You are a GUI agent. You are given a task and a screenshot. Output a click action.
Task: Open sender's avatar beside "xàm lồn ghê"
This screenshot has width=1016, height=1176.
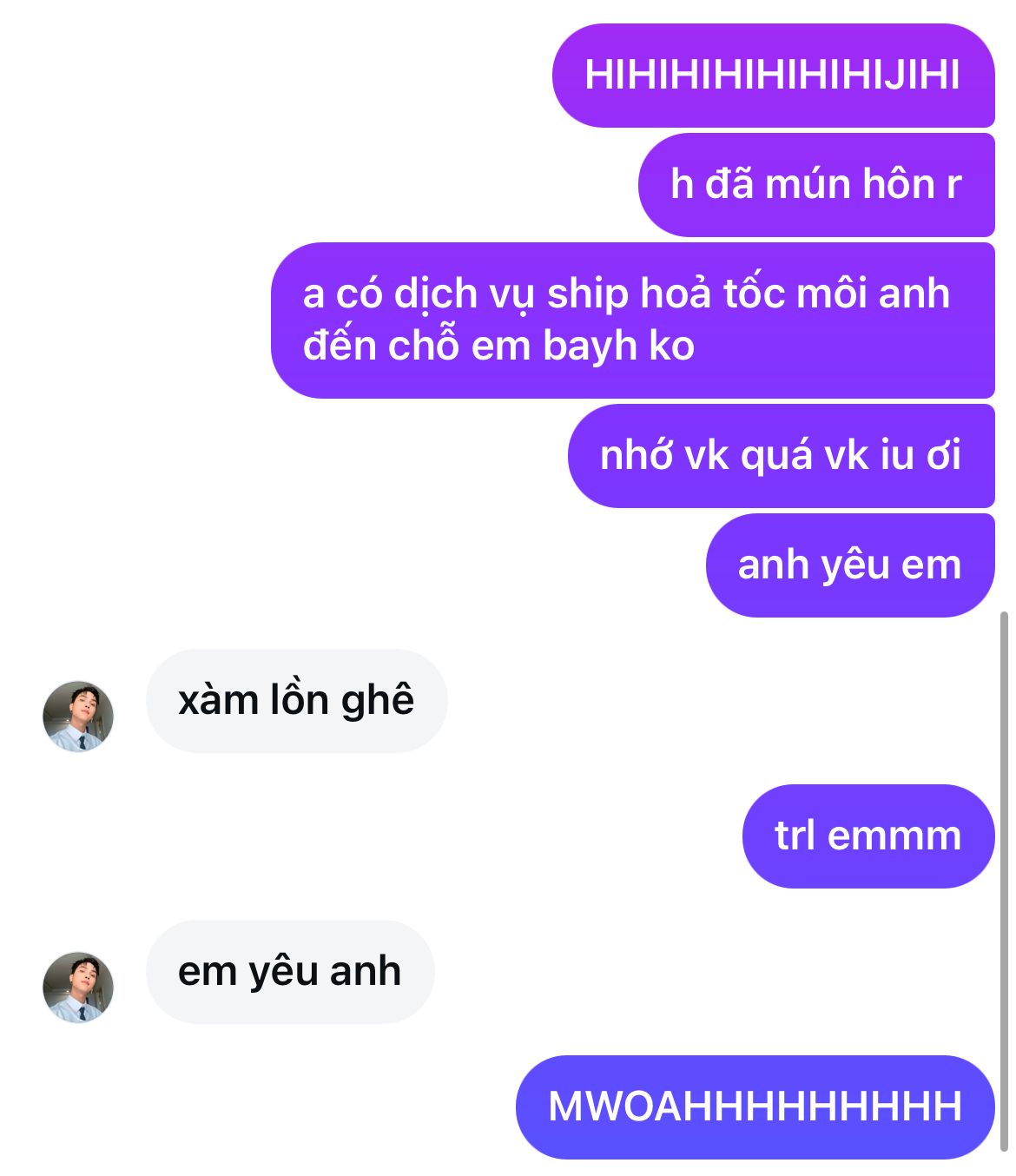(78, 717)
